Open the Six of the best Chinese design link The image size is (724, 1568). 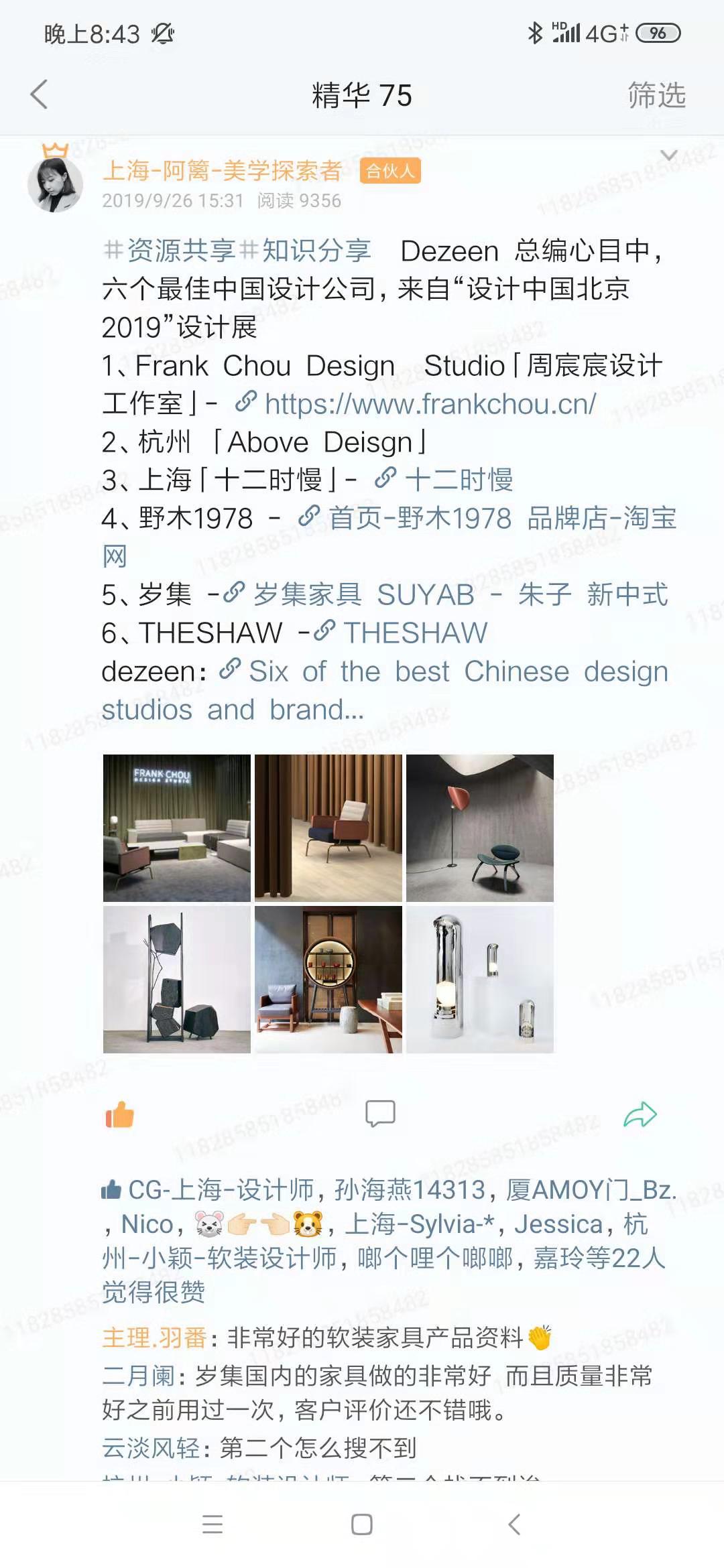point(385,690)
